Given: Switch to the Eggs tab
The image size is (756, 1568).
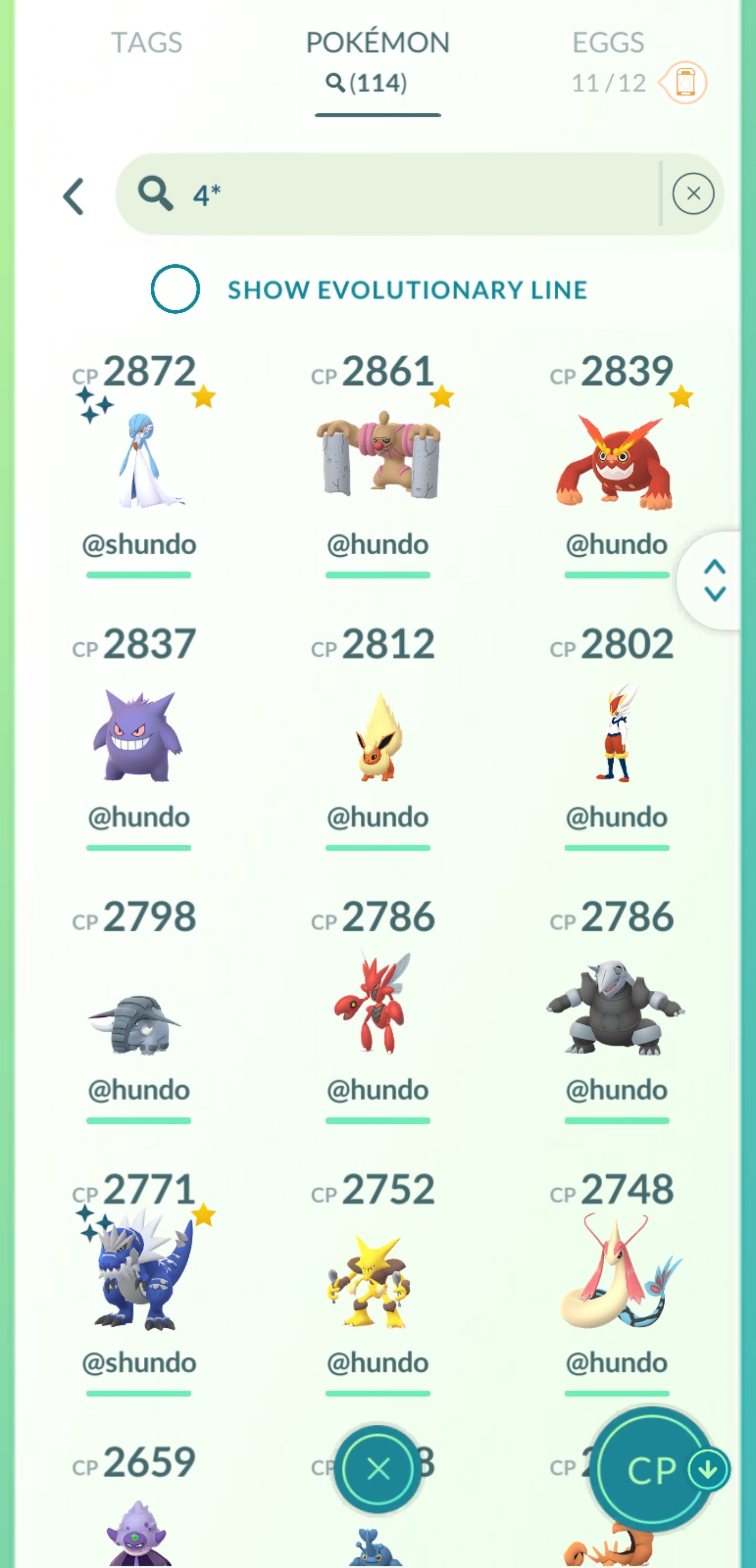Looking at the screenshot, I should point(608,43).
